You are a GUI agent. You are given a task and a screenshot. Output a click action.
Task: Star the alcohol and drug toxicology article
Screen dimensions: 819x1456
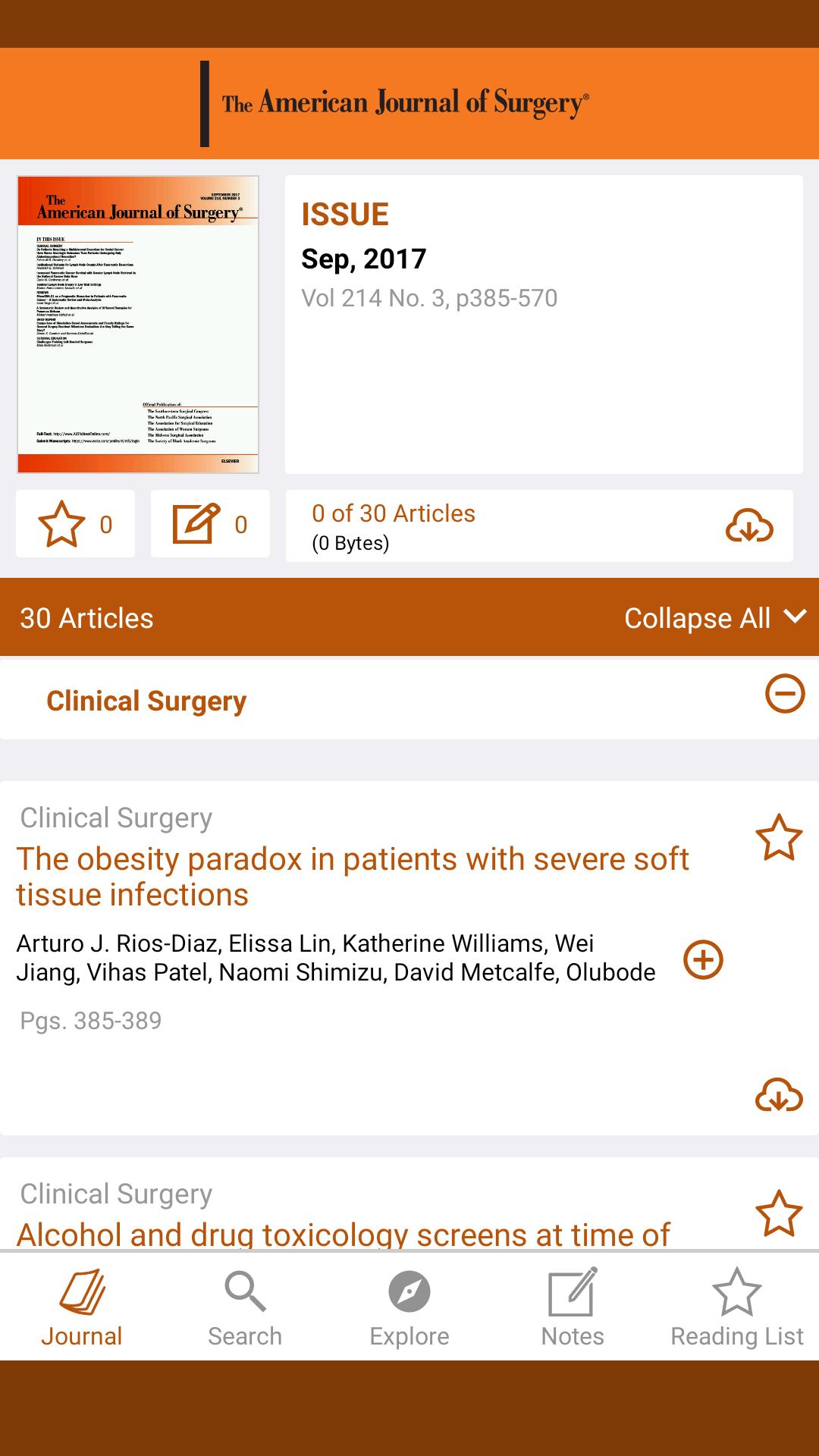[x=779, y=1213]
